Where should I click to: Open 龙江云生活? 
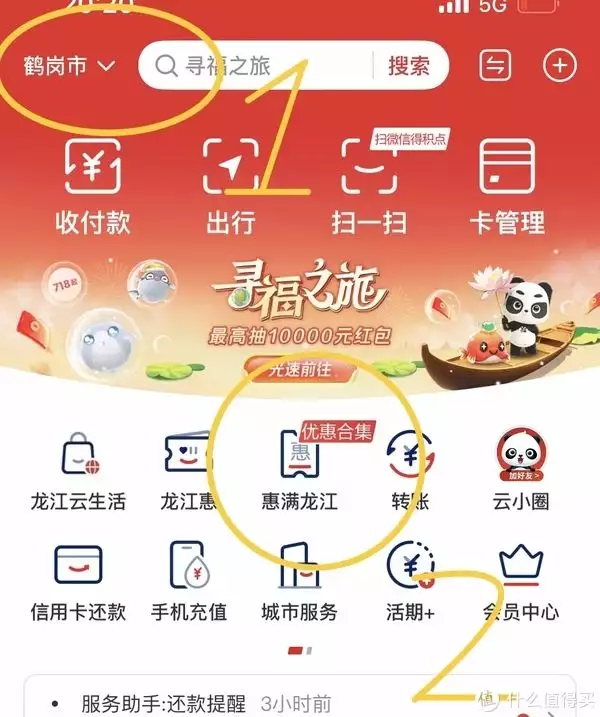coord(79,470)
